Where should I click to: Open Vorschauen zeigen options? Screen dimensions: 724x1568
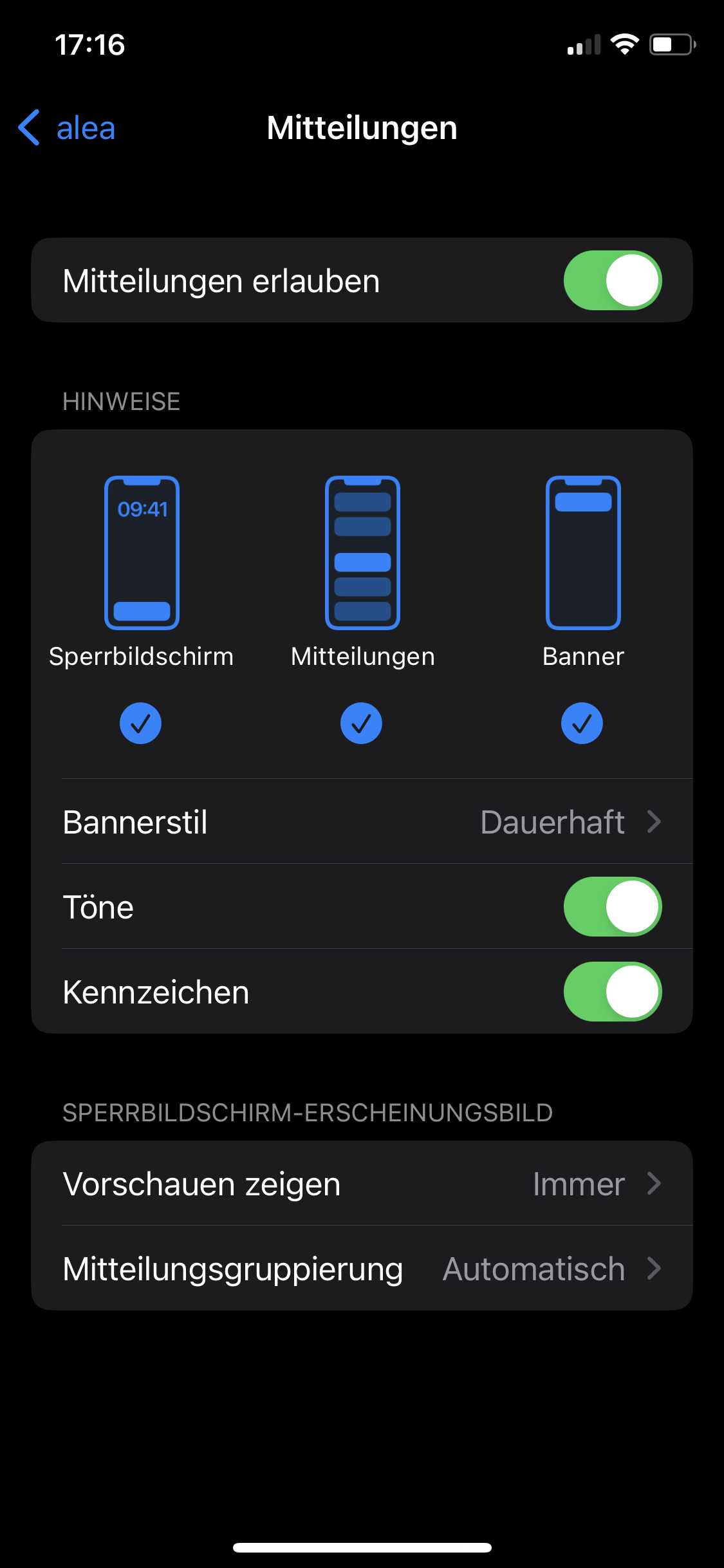pos(362,1184)
